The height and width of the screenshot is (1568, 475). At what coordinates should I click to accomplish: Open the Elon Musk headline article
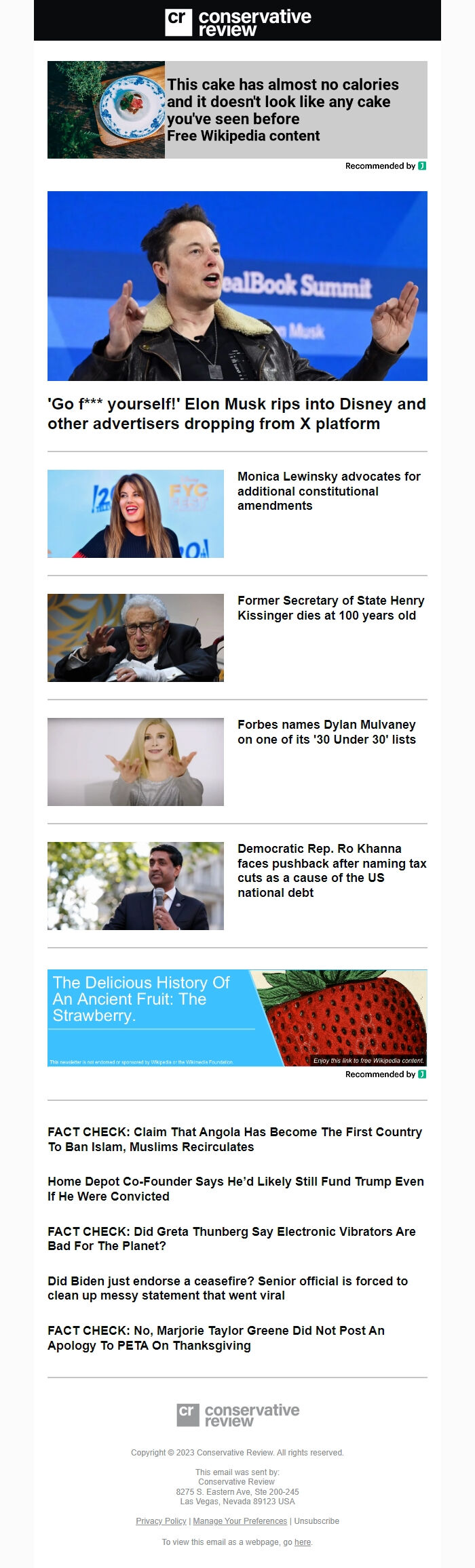237,414
